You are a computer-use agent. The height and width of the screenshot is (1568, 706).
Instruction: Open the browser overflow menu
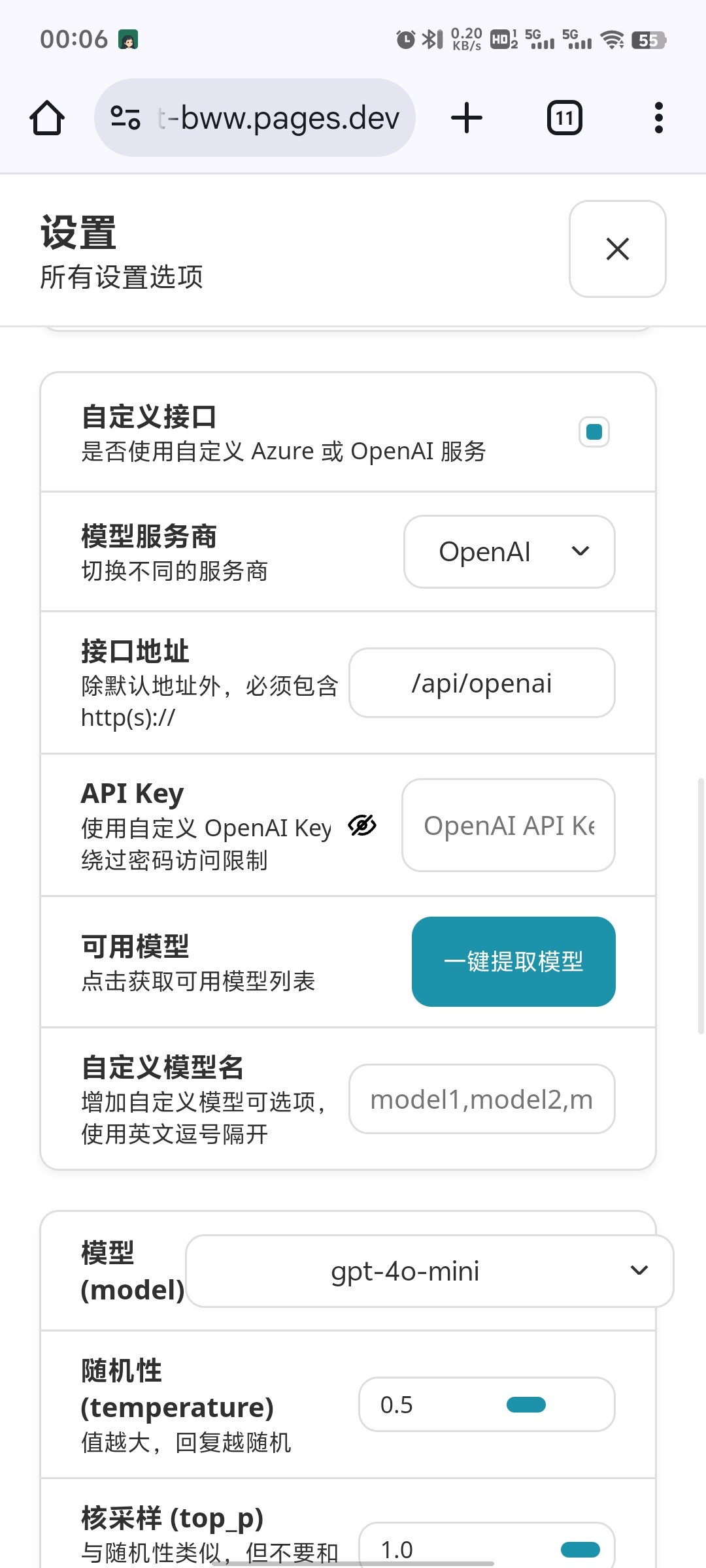tap(658, 118)
